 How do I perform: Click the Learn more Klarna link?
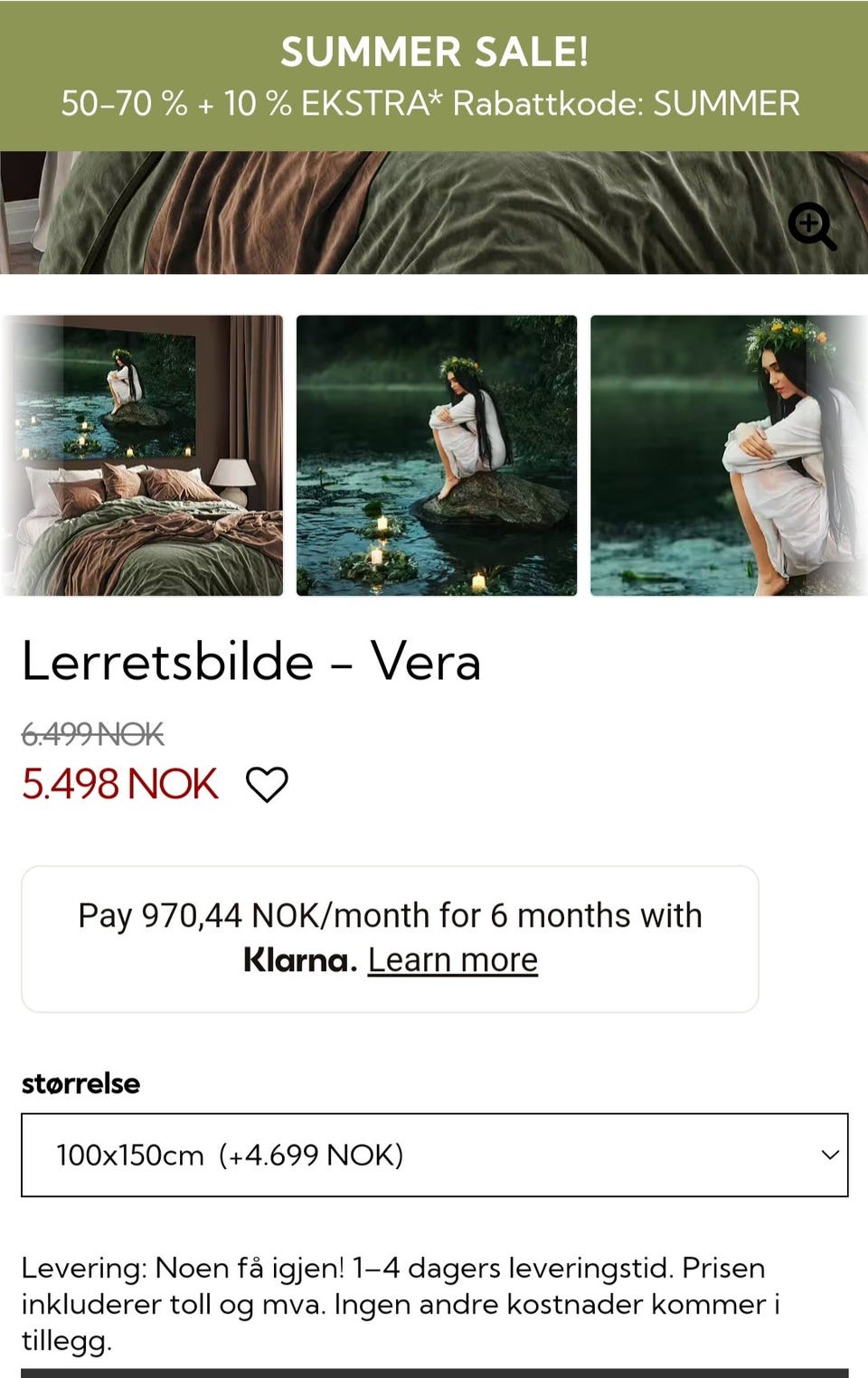(452, 958)
